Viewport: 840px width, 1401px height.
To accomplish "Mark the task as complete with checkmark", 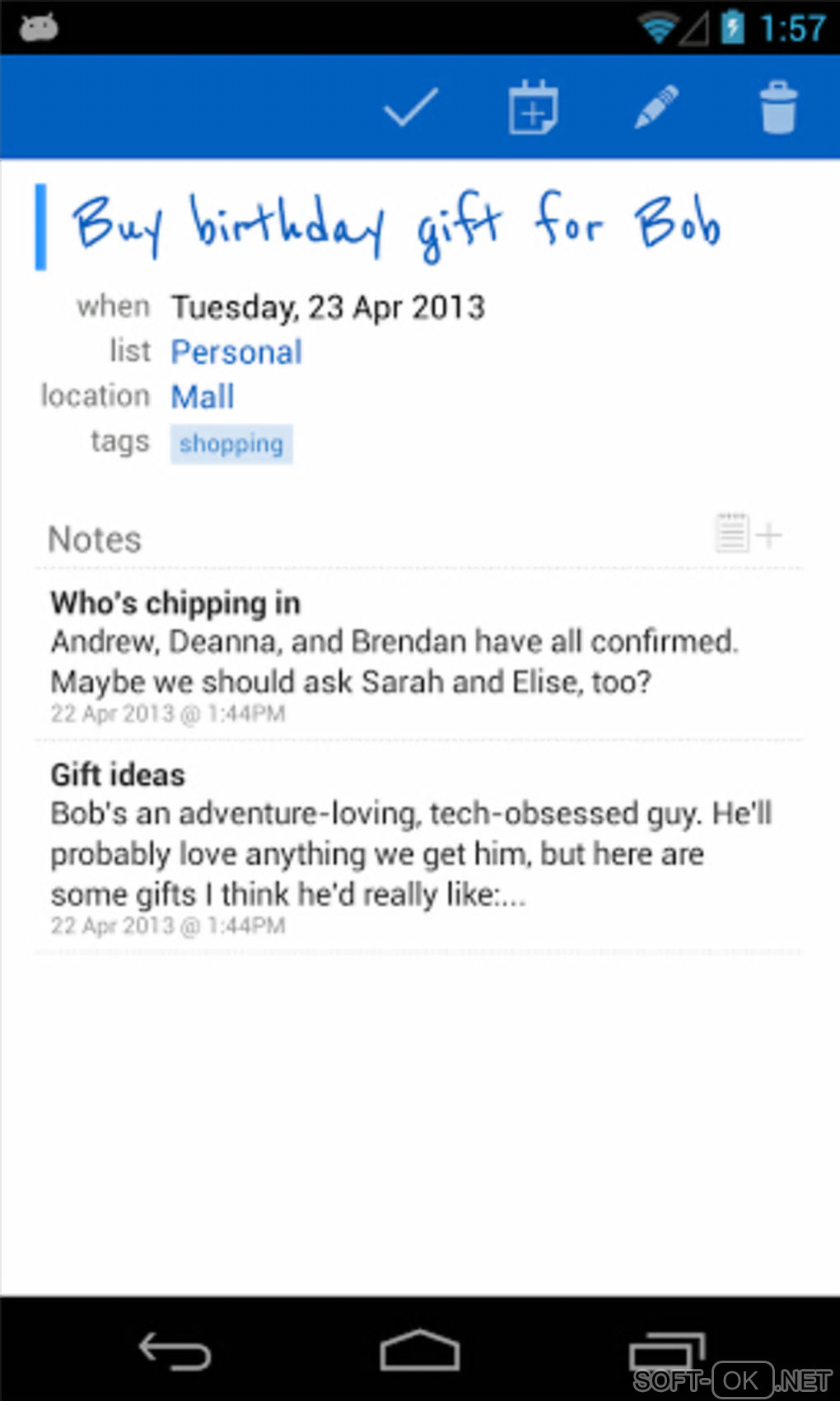I will (x=410, y=108).
